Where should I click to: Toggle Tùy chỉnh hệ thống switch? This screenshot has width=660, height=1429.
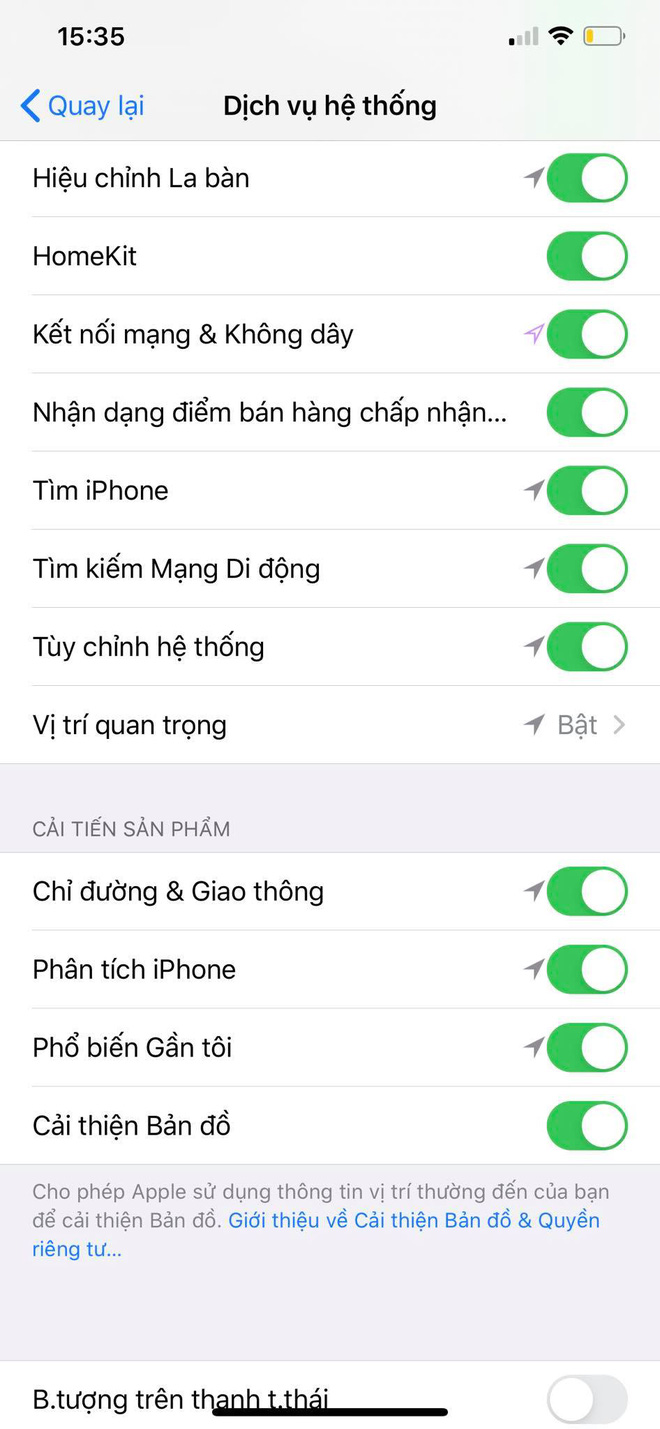click(x=587, y=647)
